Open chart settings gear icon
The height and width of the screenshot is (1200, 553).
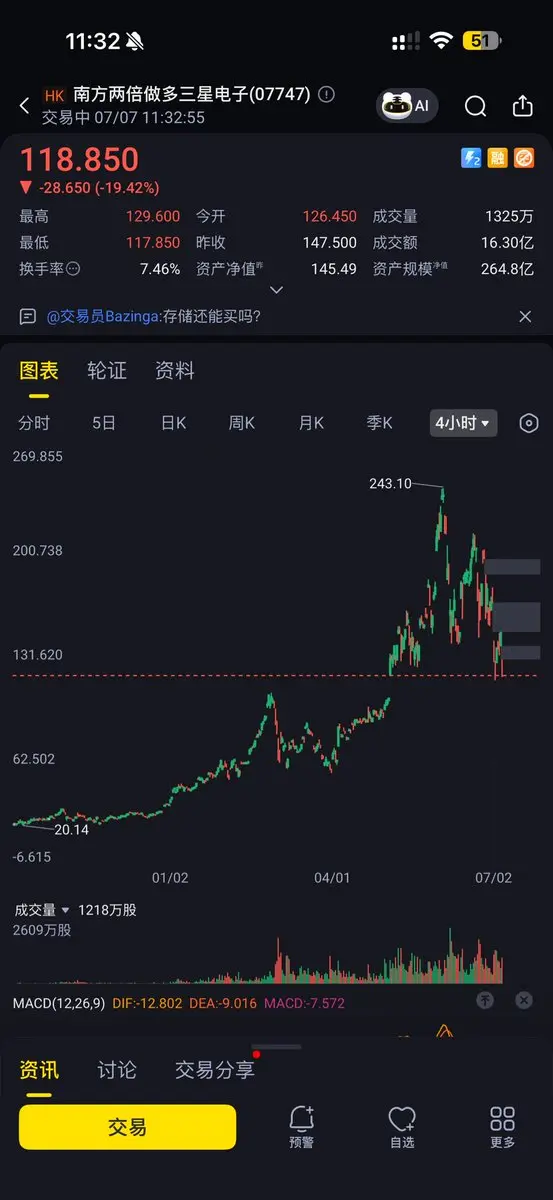pyautogui.click(x=529, y=423)
